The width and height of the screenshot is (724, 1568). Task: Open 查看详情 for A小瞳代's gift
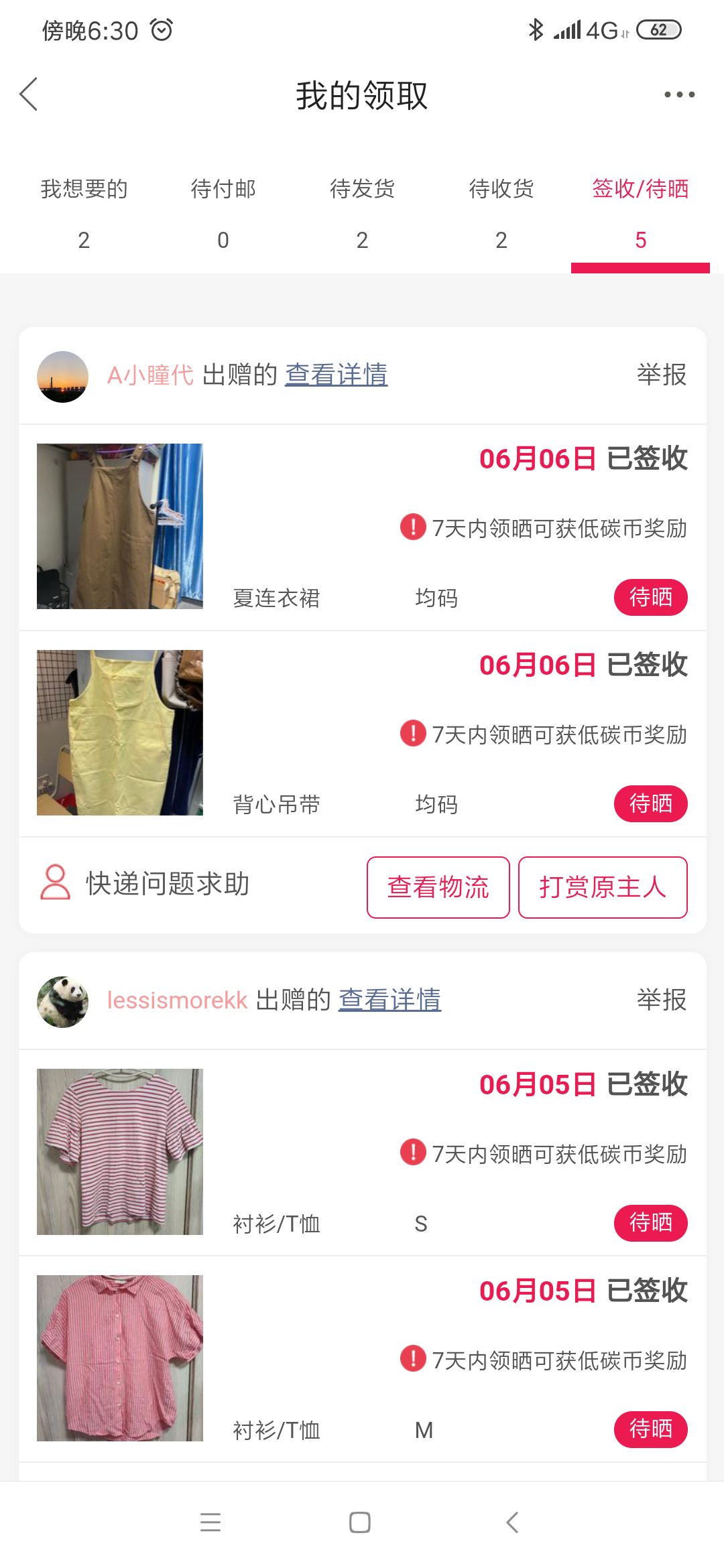337,375
